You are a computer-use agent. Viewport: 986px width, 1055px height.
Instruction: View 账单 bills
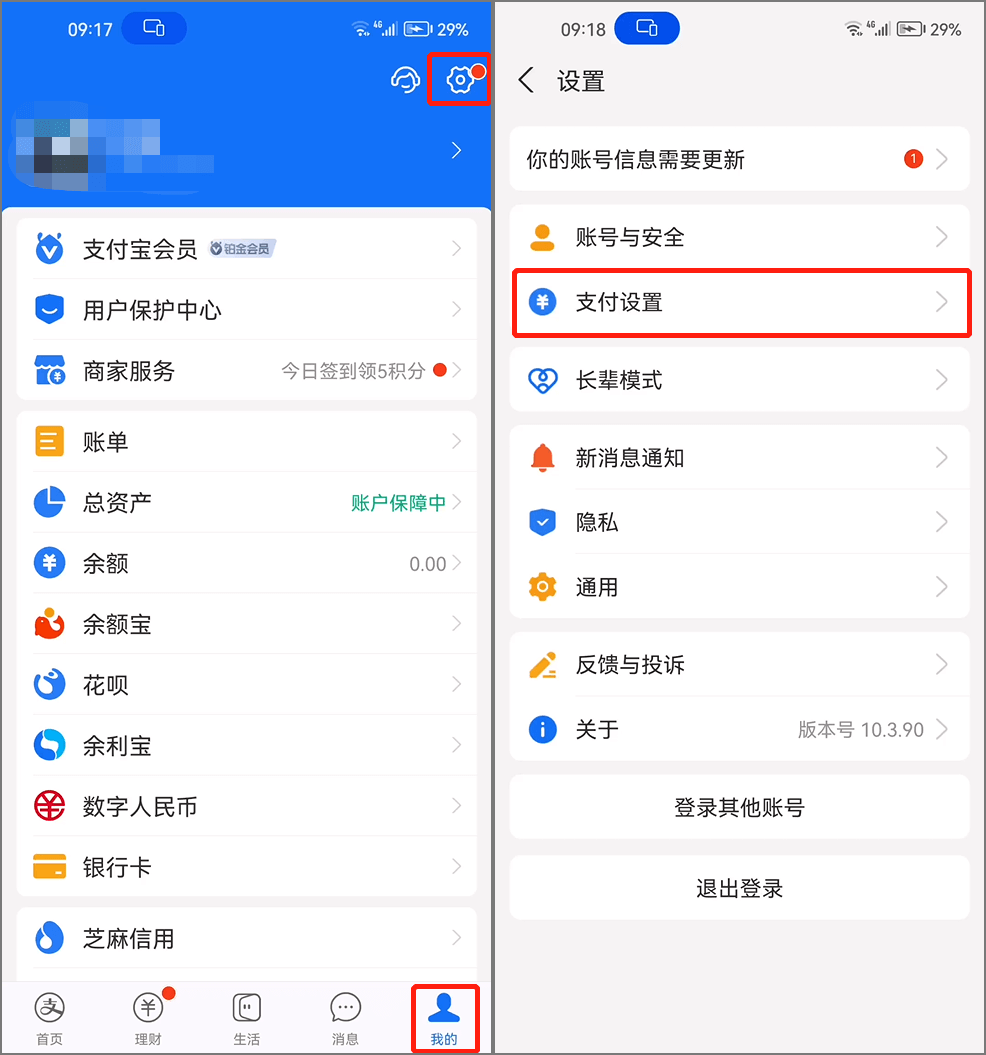(247, 441)
